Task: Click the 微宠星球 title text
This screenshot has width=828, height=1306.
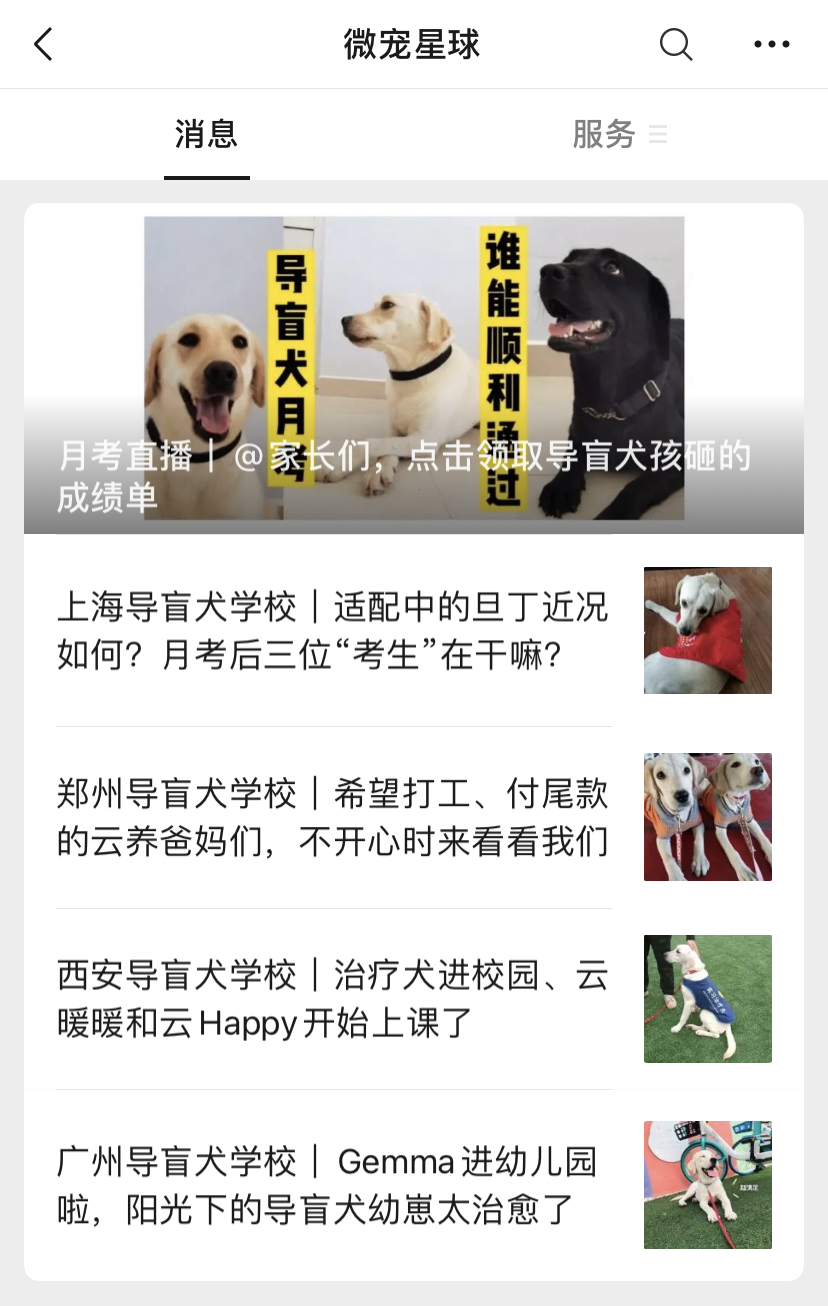Action: pyautogui.click(x=414, y=44)
